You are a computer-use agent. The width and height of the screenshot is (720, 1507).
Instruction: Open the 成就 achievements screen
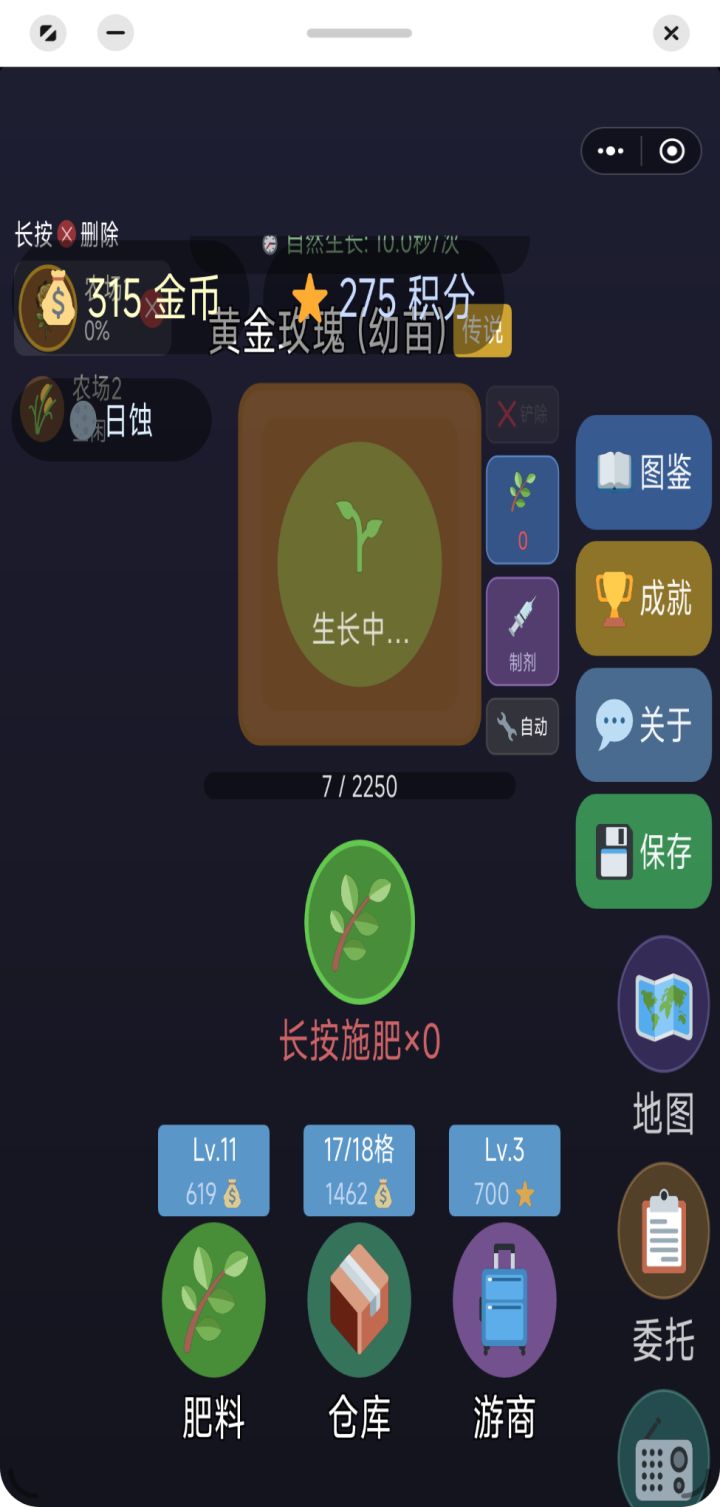(x=642, y=598)
